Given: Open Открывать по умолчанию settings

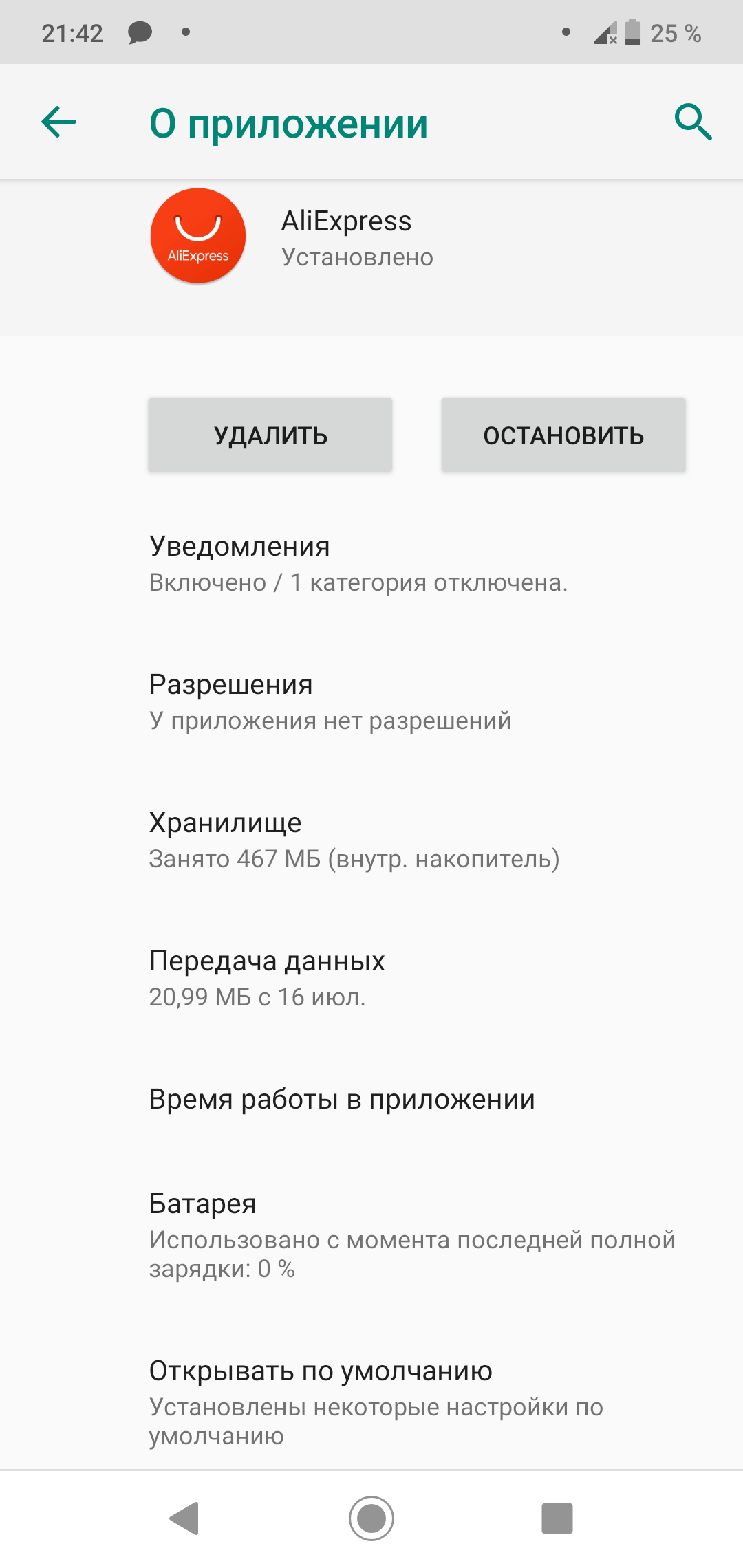Looking at the screenshot, I should pyautogui.click(x=371, y=1403).
